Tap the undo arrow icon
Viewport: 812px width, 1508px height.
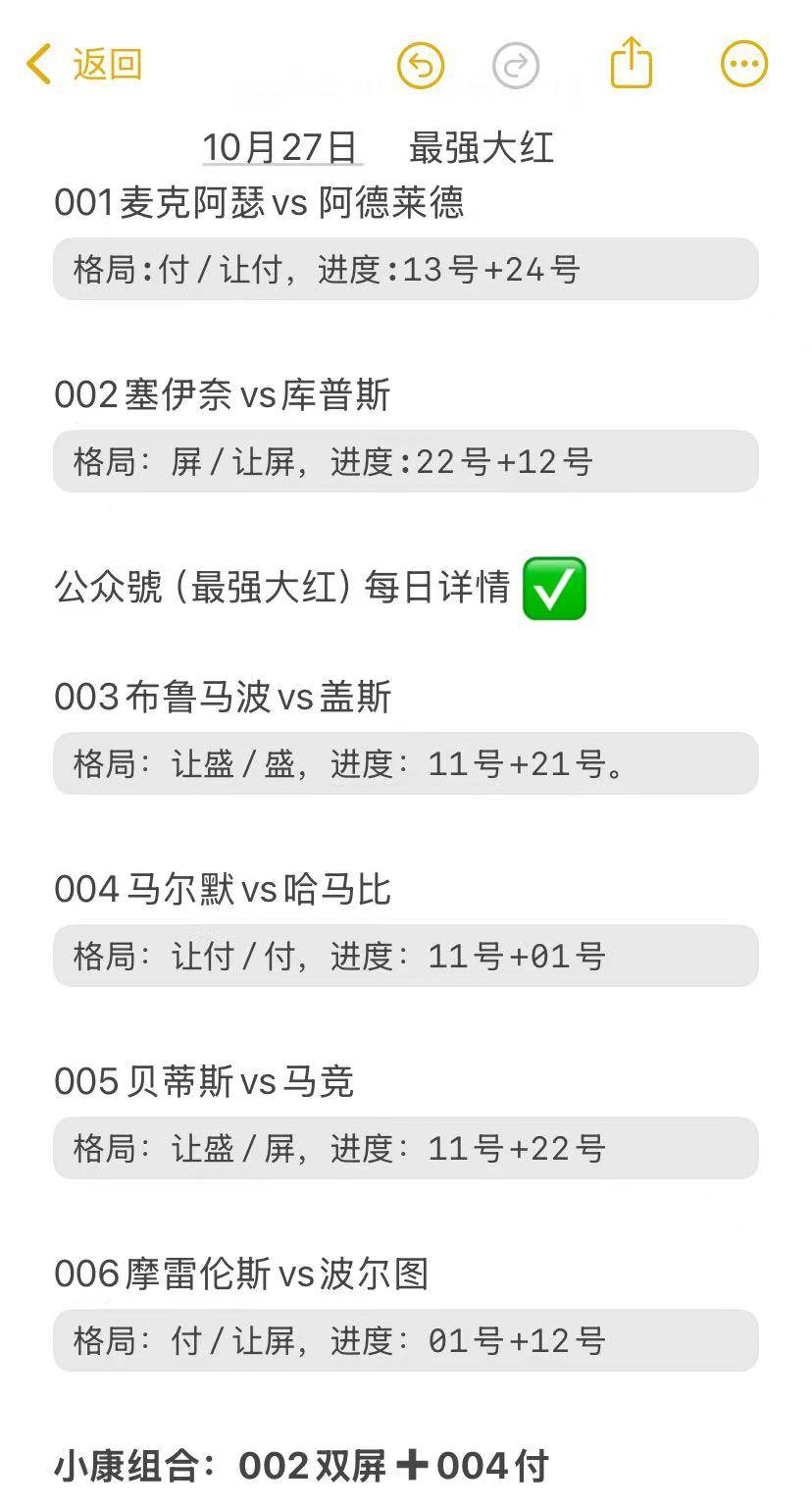(x=420, y=64)
